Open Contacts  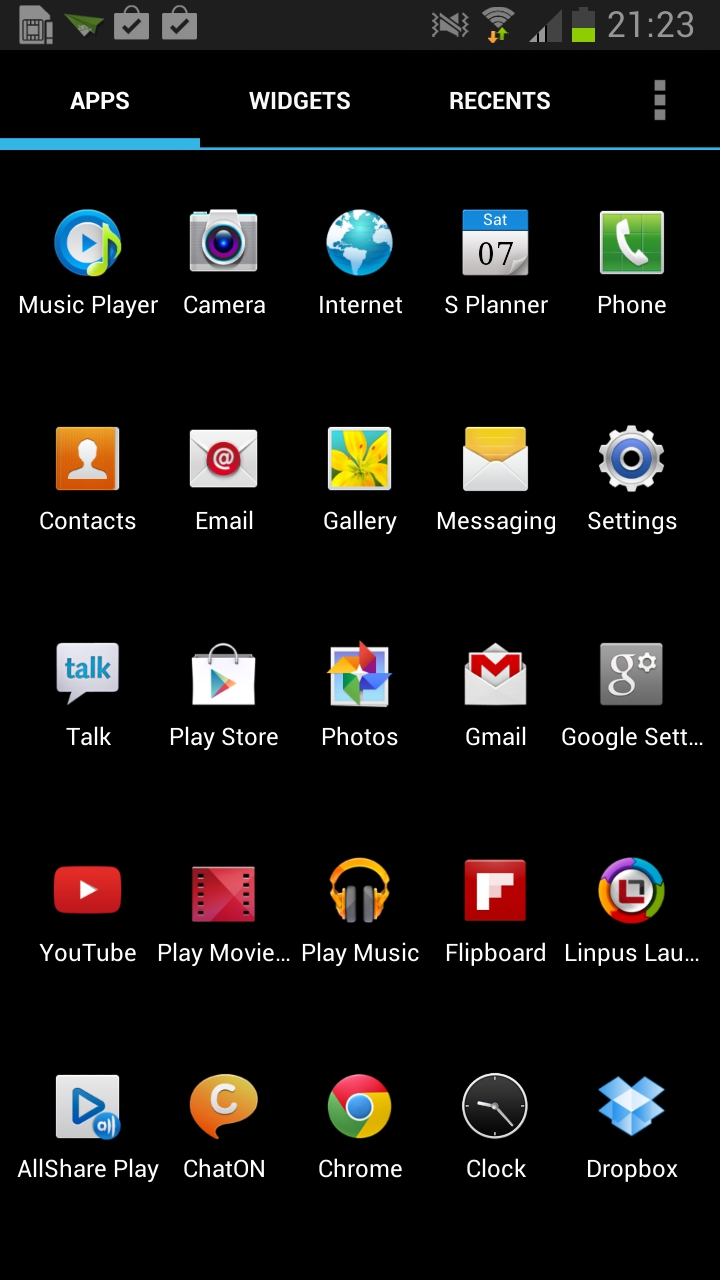88,480
